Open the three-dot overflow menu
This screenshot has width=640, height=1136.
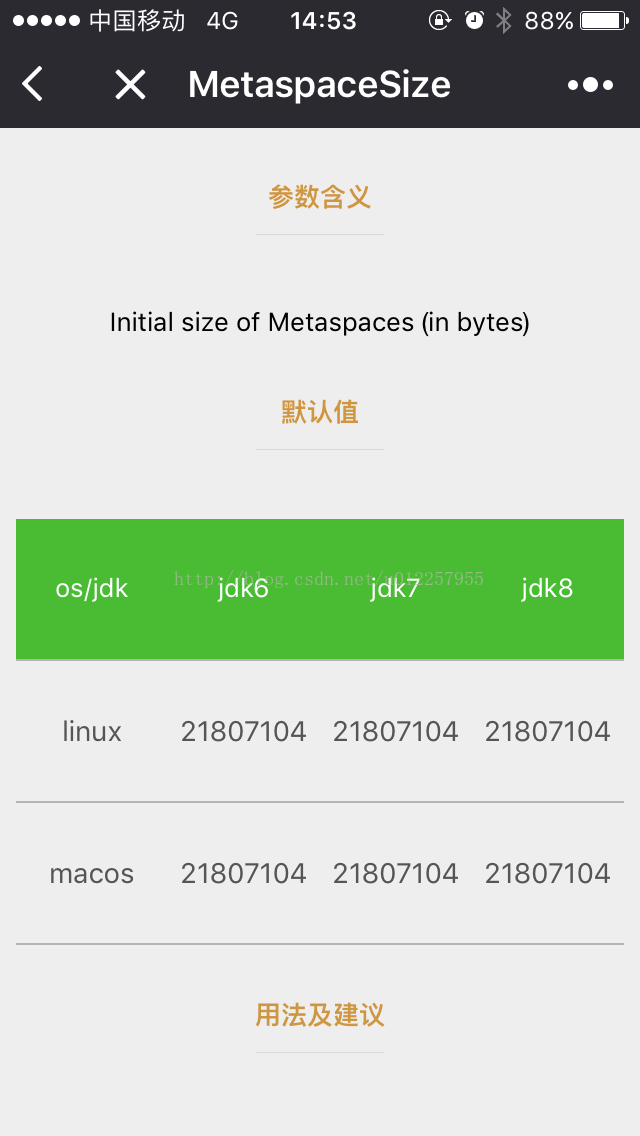[590, 85]
